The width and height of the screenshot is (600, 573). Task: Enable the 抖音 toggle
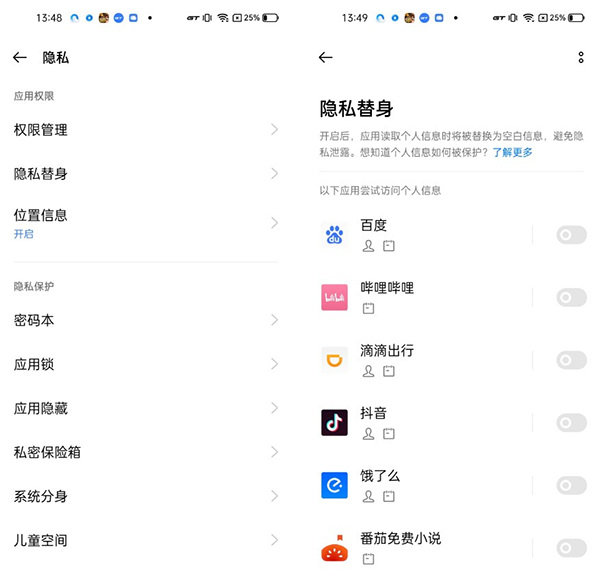click(x=571, y=423)
